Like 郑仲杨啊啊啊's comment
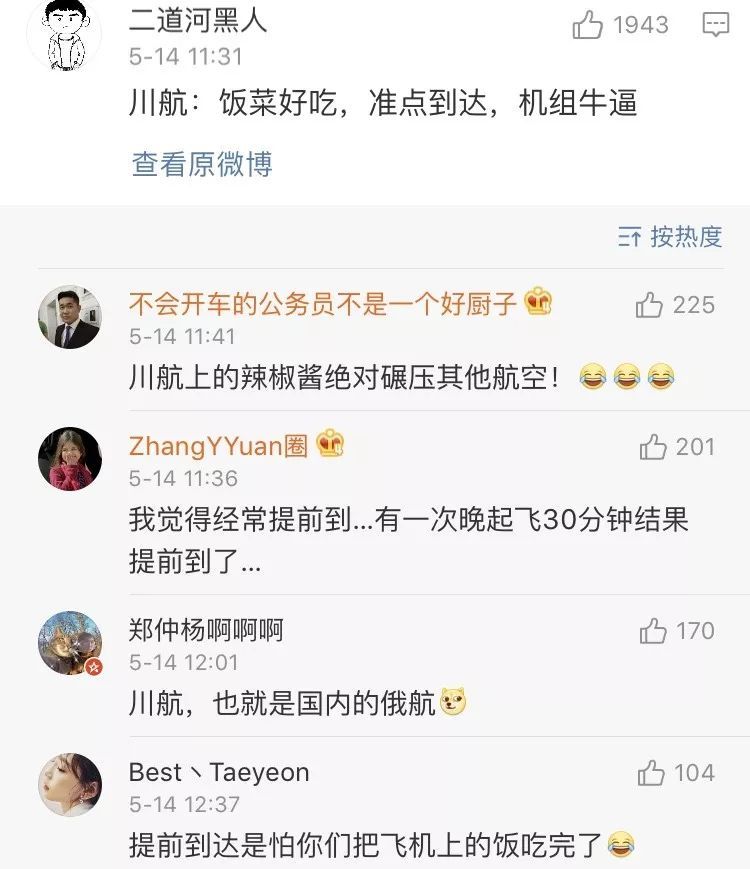Viewport: 750px width, 869px height. (654, 631)
